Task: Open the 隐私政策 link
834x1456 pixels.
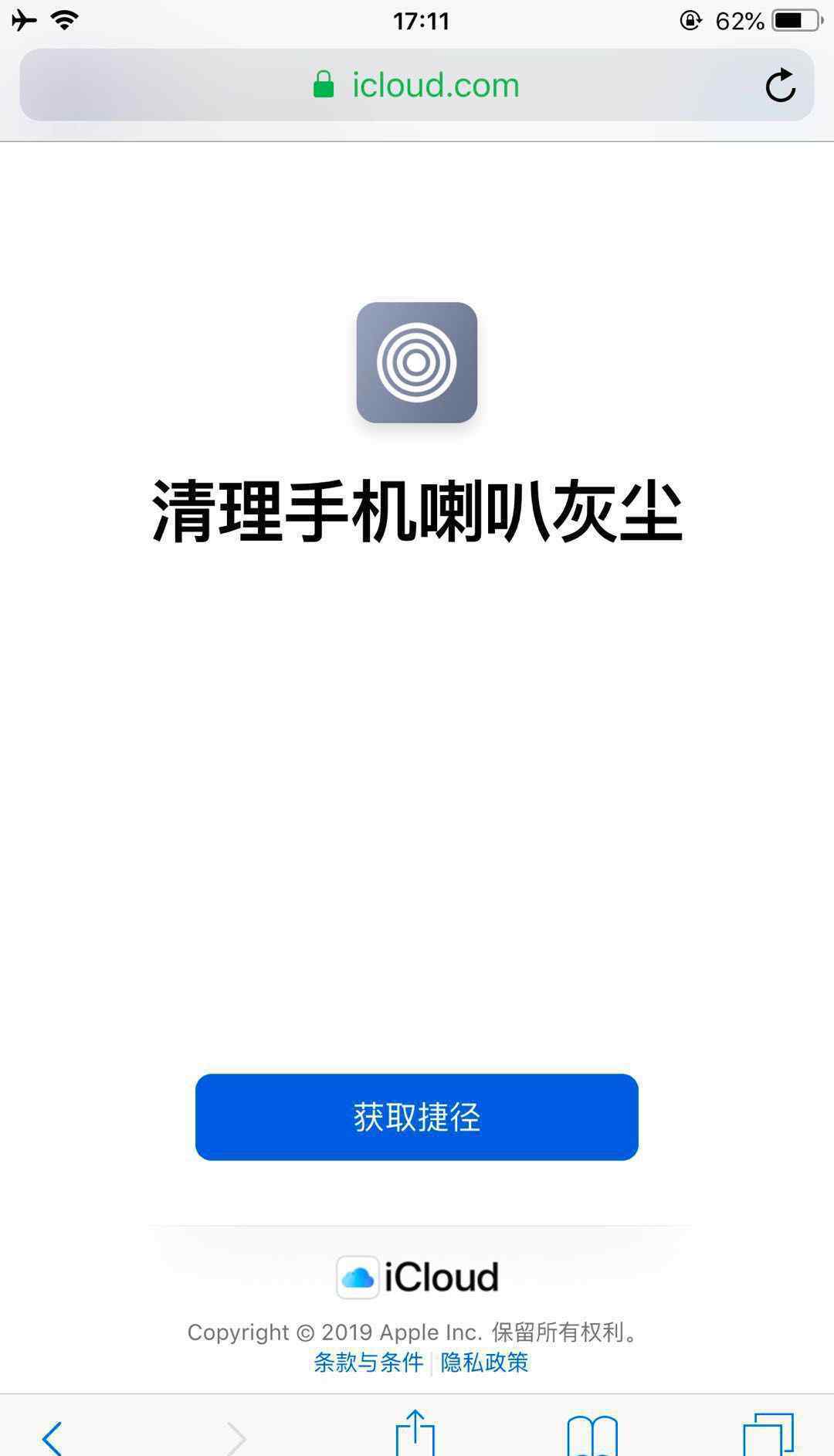Action: pyautogui.click(x=484, y=1362)
